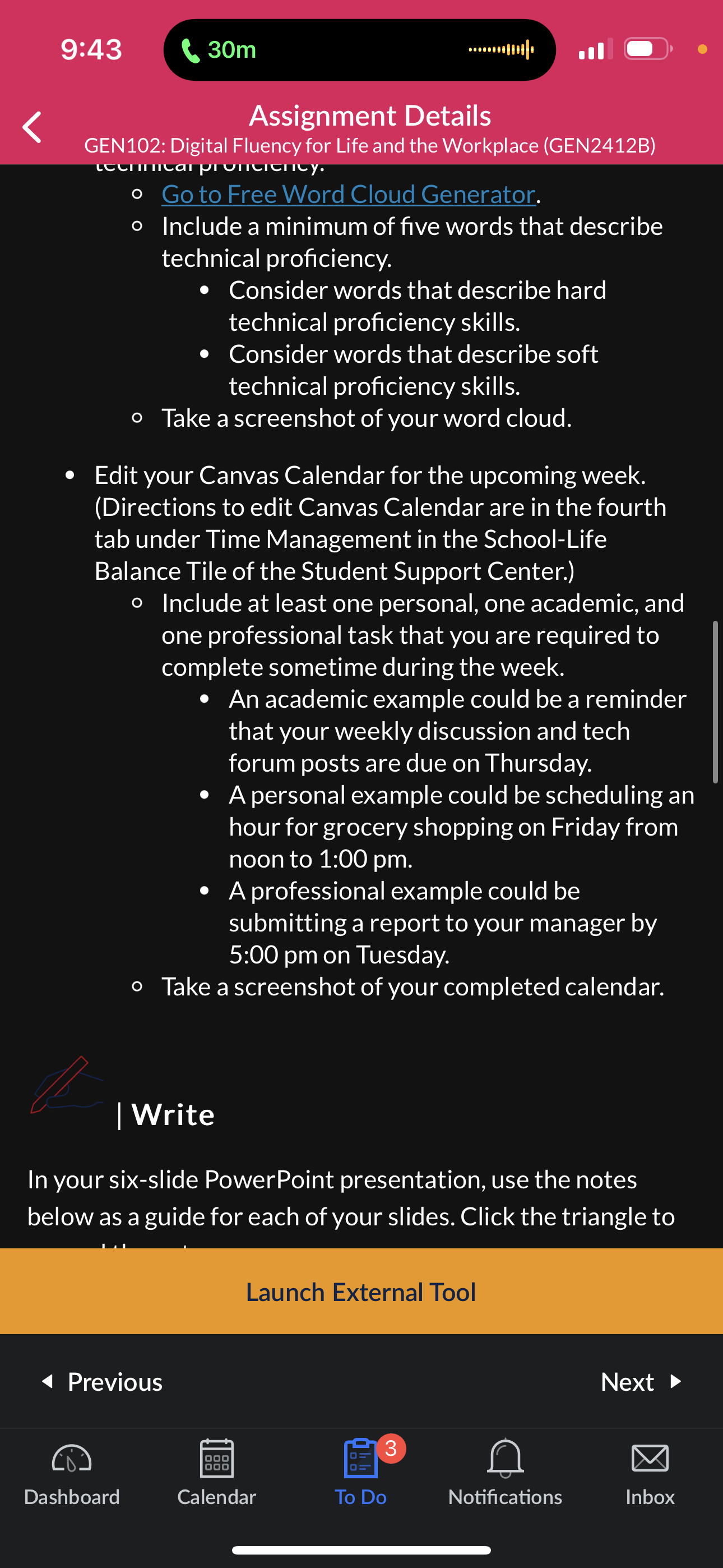Return to the ongoing call indicator
The height and width of the screenshot is (1568, 723).
tap(359, 49)
